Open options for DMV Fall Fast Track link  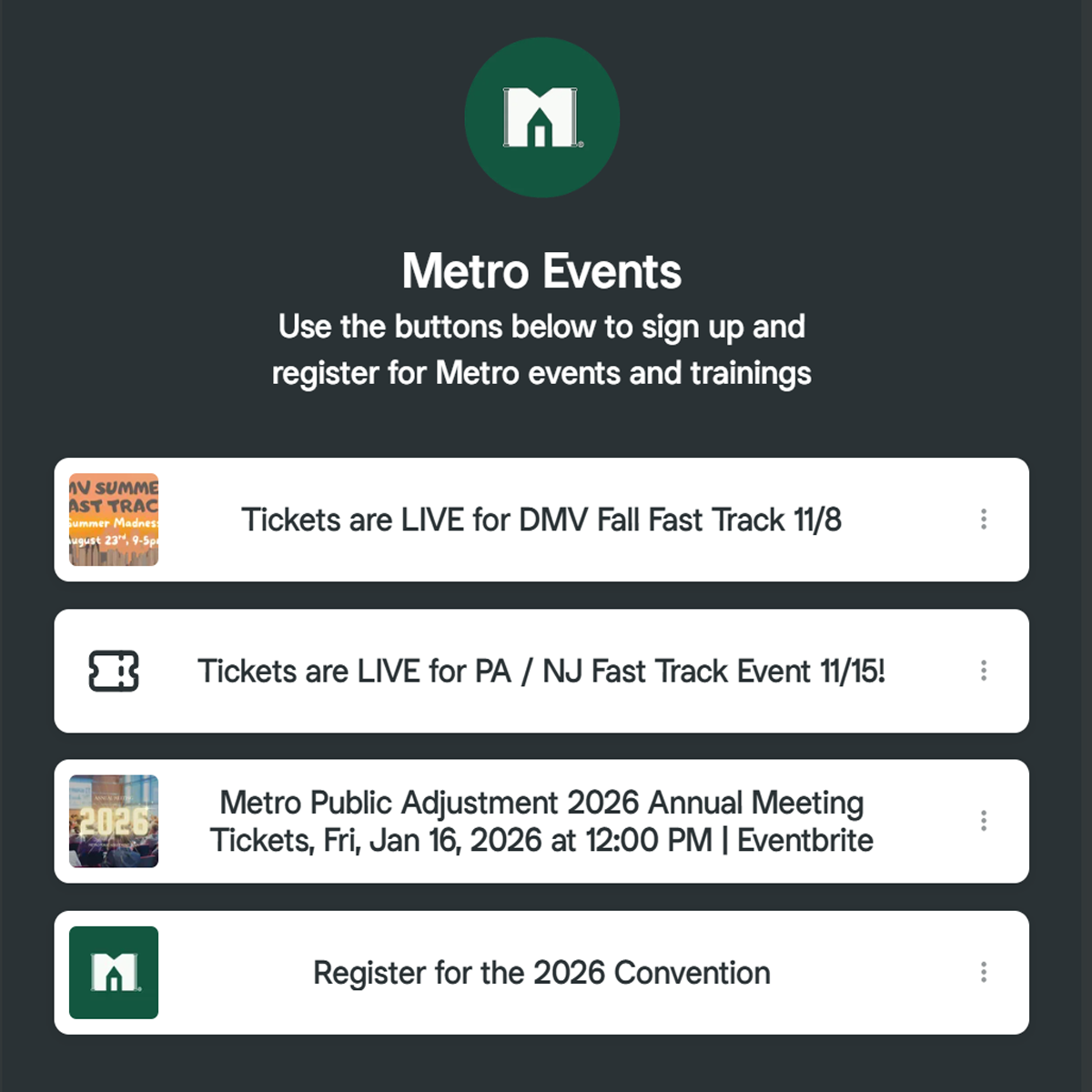[983, 520]
